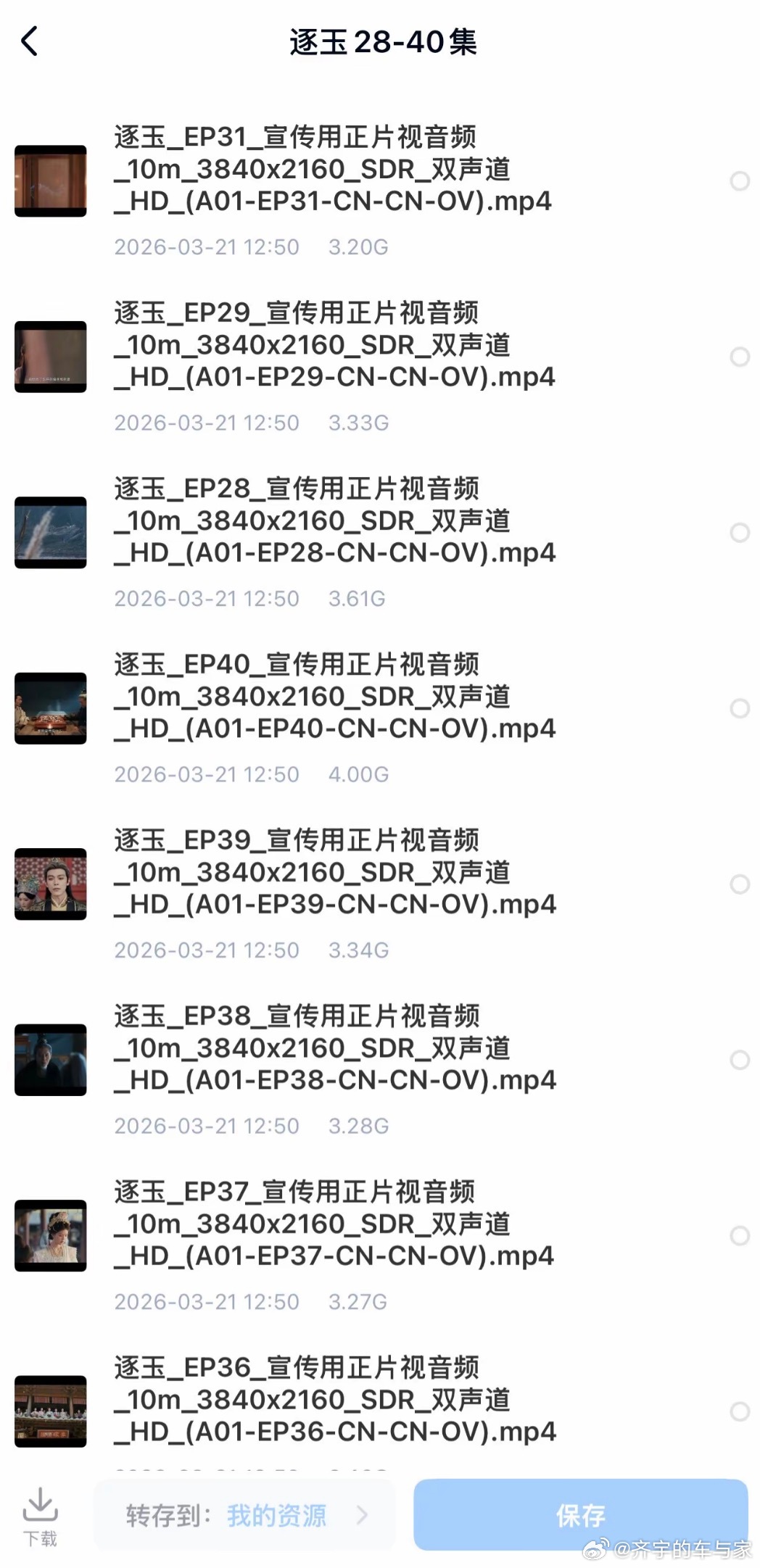Tap the 保存 save button
Viewport: 760px width, 1568px height.
pos(582,1515)
